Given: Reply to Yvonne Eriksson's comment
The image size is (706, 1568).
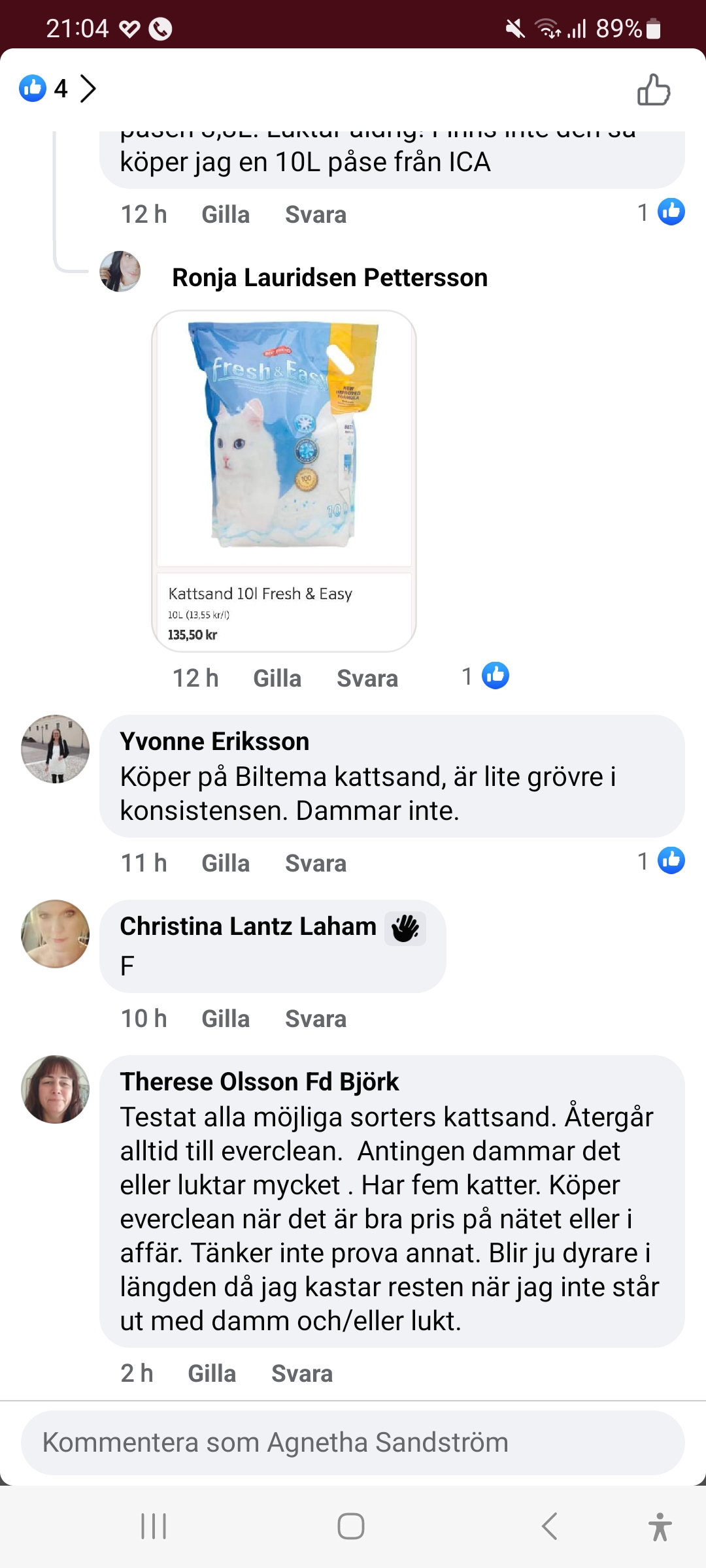Looking at the screenshot, I should pos(315,863).
